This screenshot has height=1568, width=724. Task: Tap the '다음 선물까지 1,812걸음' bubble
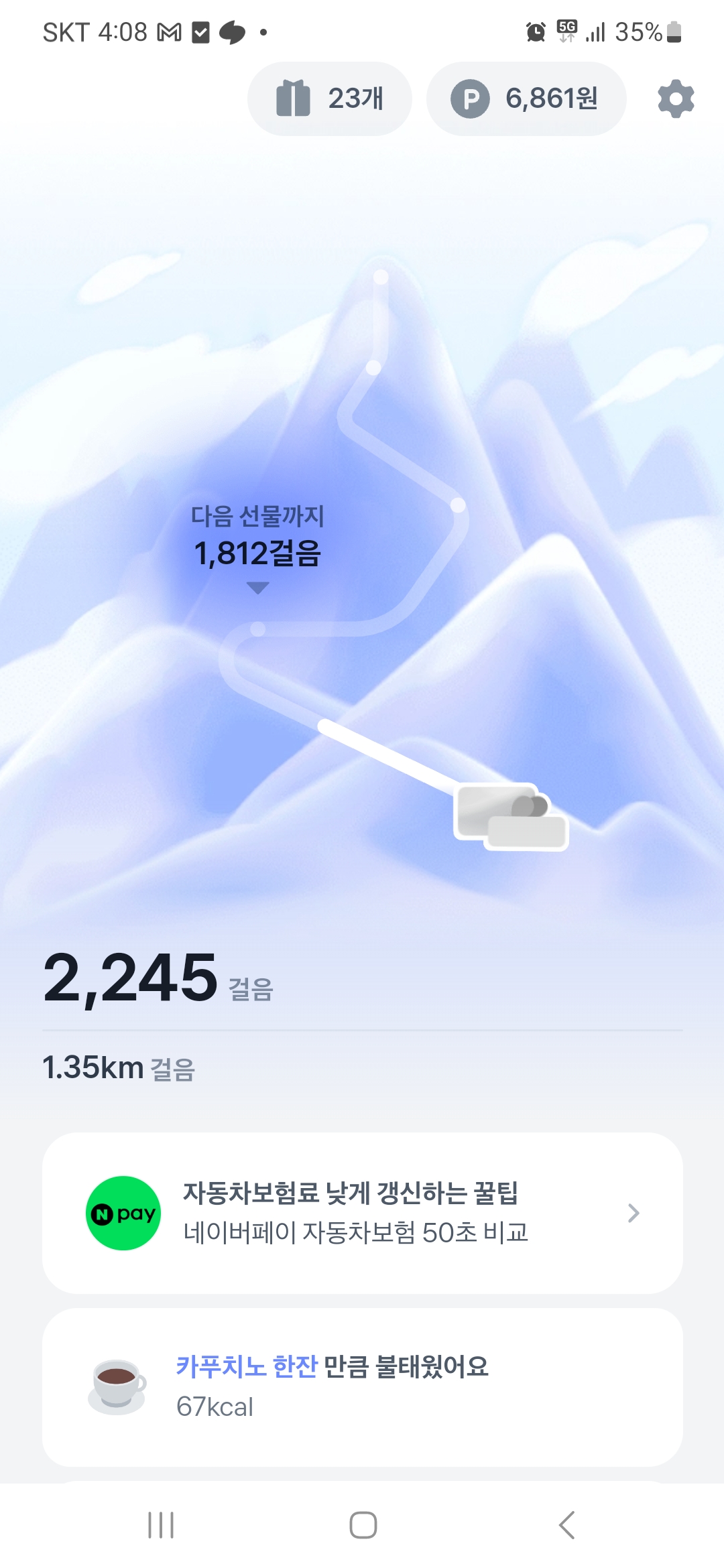tap(257, 537)
